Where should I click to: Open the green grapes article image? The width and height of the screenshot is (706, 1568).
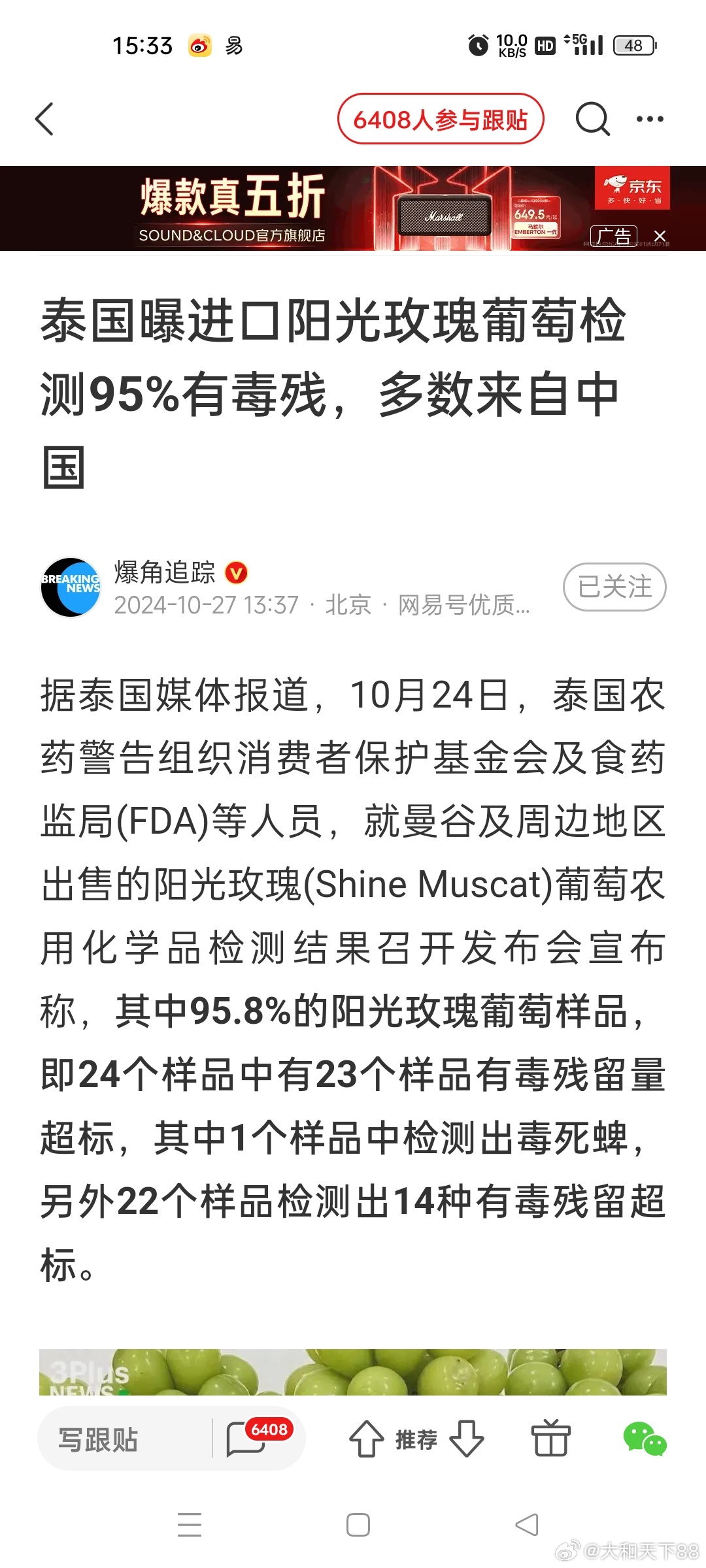tap(353, 1372)
